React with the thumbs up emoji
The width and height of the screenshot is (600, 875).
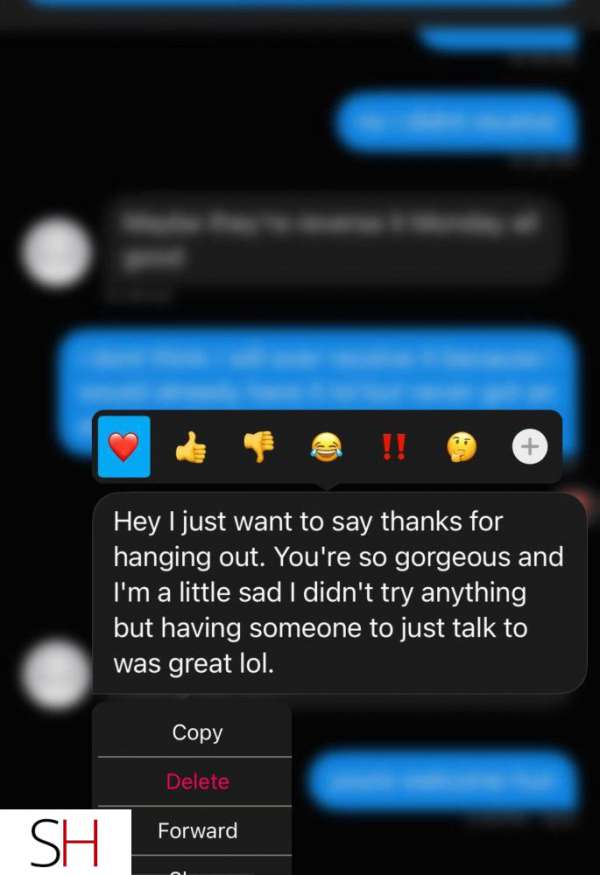coord(191,449)
